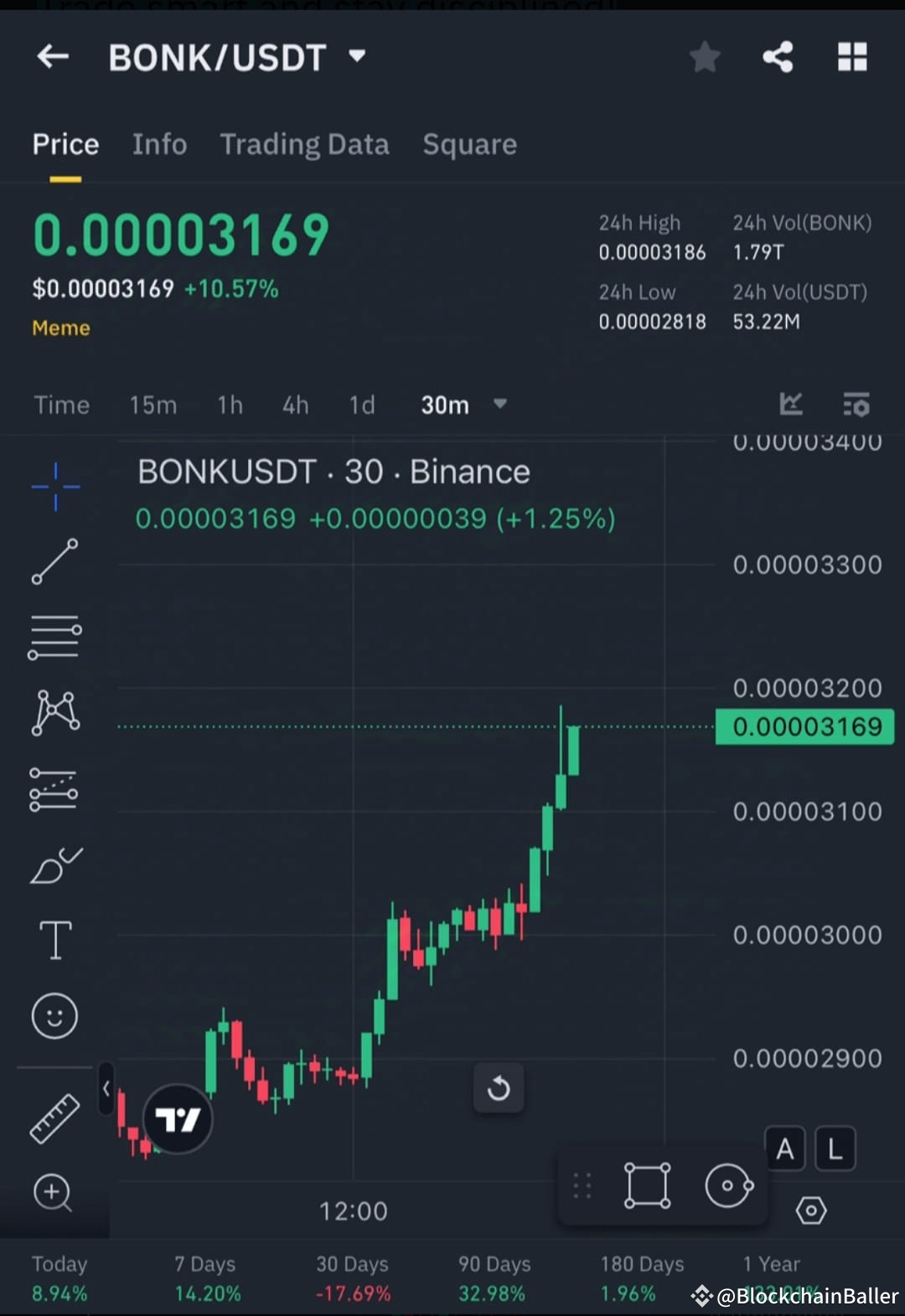
Task: Click the TradingView logo on the chart
Action: click(177, 1119)
